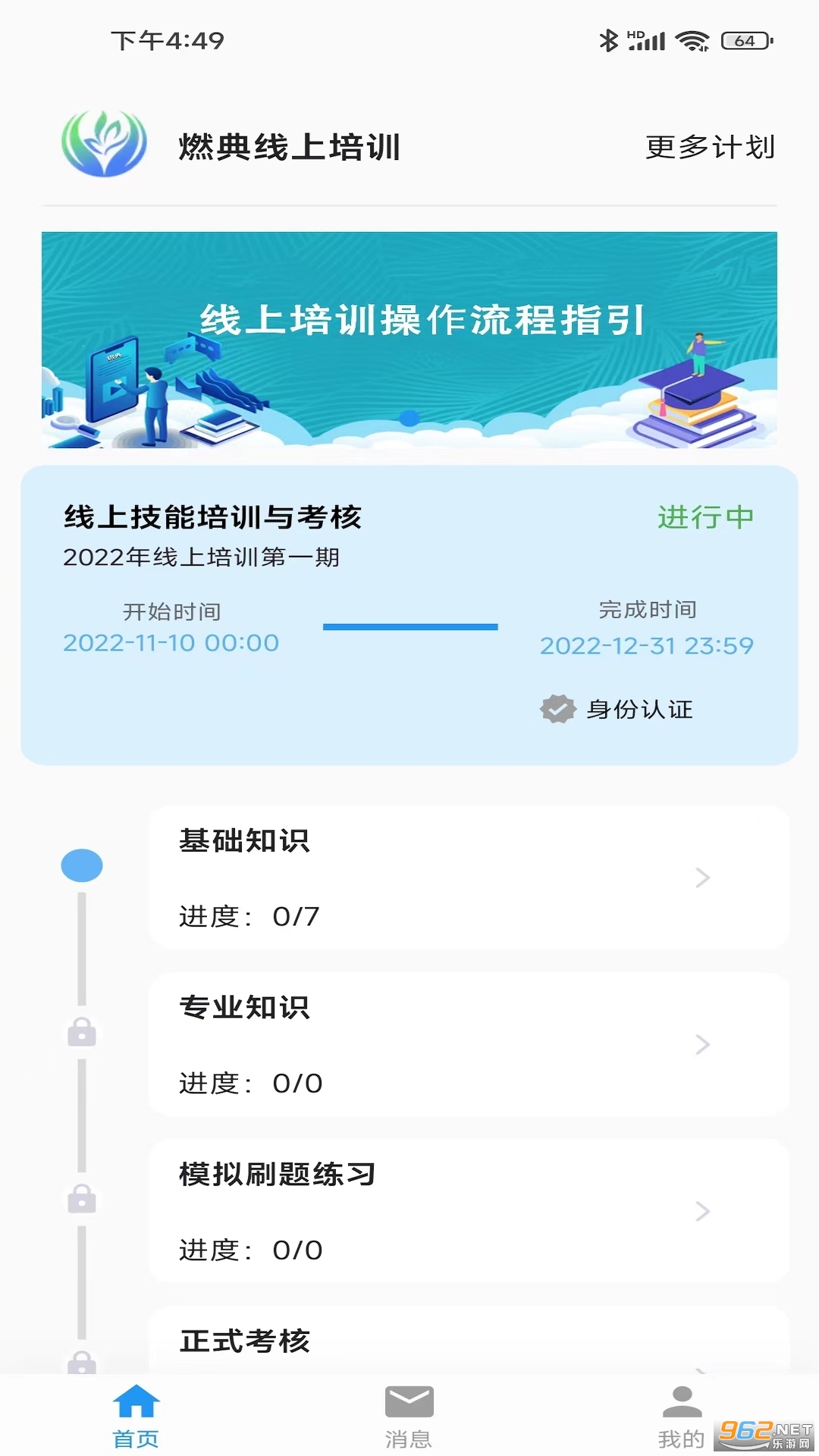This screenshot has height=1456, width=819.
Task: Open the 线上培训操作流程指引 banner
Action: (x=409, y=339)
